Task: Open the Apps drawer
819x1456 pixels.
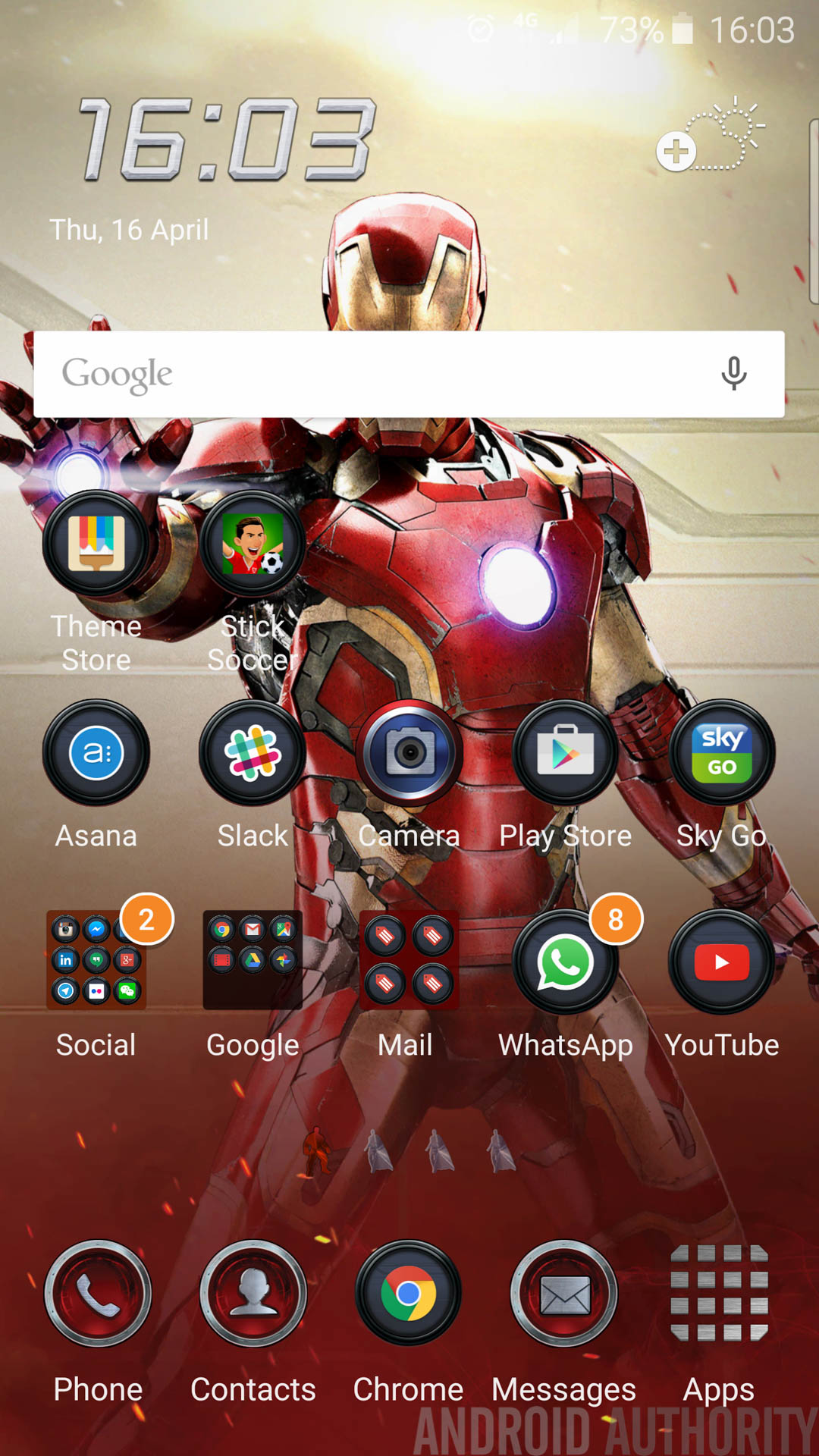Action: click(720, 1293)
